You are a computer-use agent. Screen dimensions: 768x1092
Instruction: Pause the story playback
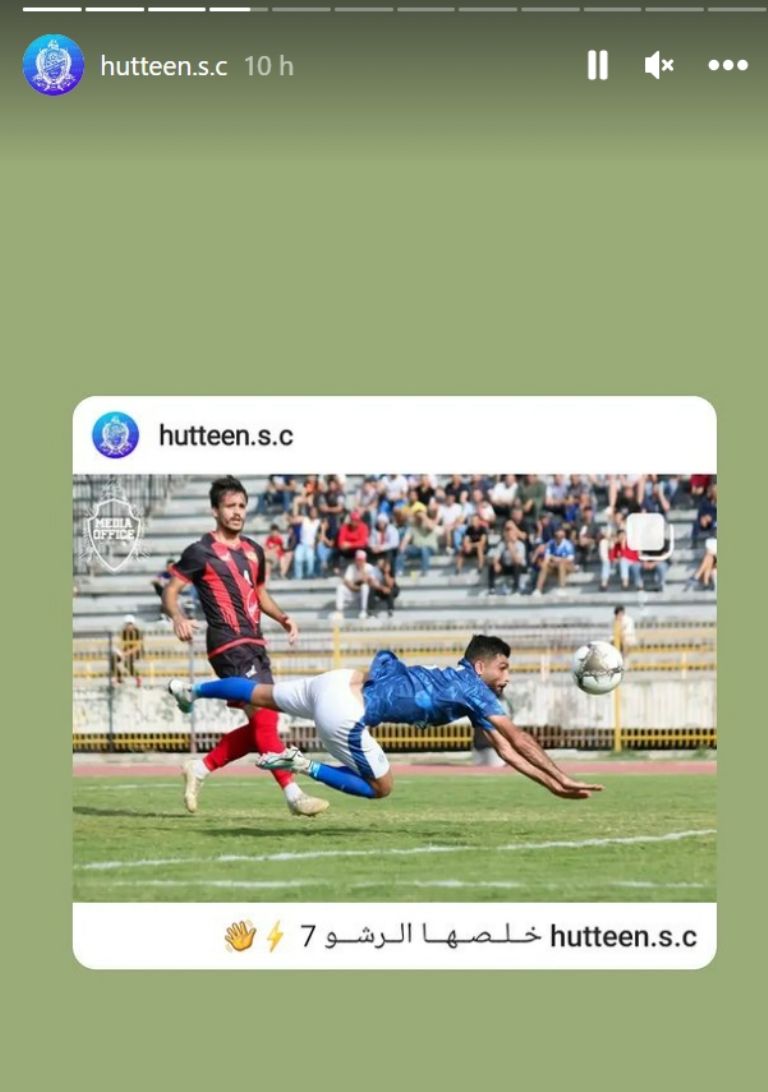coord(597,66)
